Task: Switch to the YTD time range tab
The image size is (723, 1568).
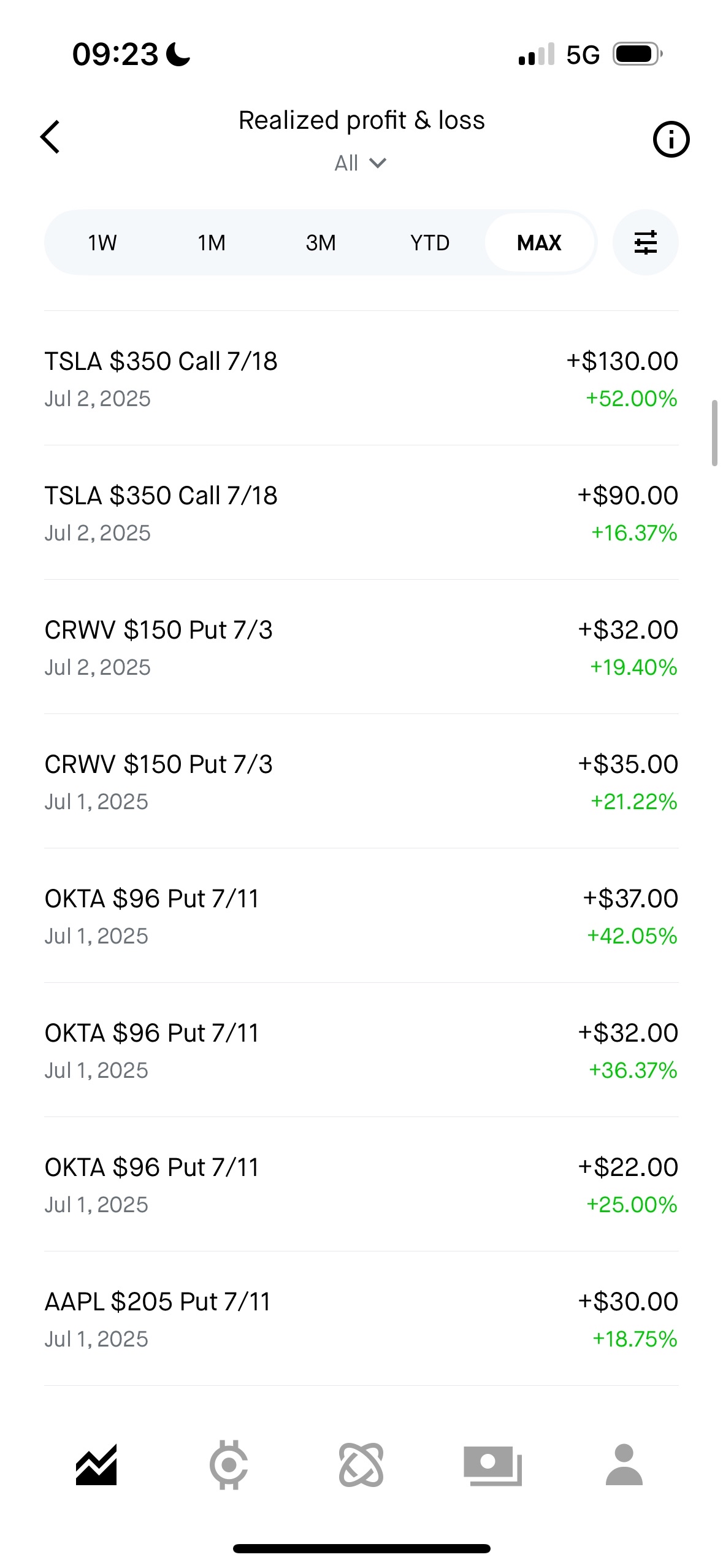Action: coord(430,242)
